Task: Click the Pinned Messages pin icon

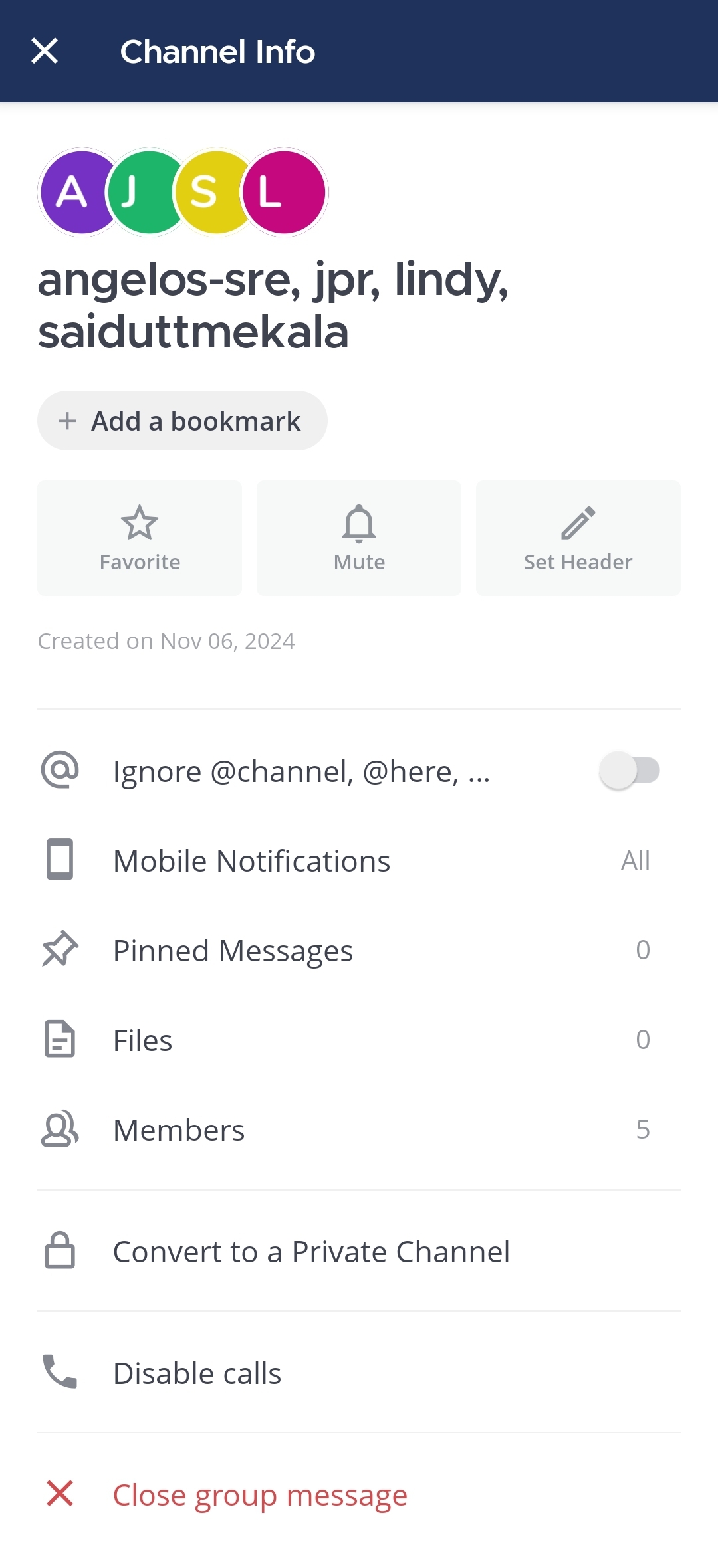Action: tap(59, 950)
